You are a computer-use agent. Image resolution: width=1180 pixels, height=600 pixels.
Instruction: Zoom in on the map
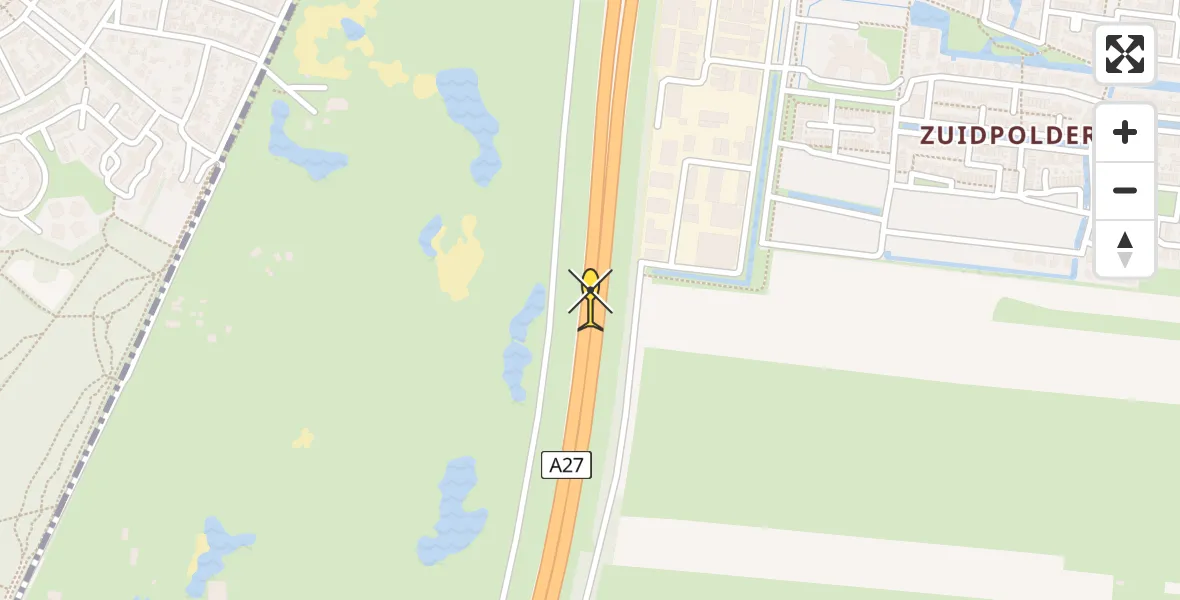(1124, 133)
